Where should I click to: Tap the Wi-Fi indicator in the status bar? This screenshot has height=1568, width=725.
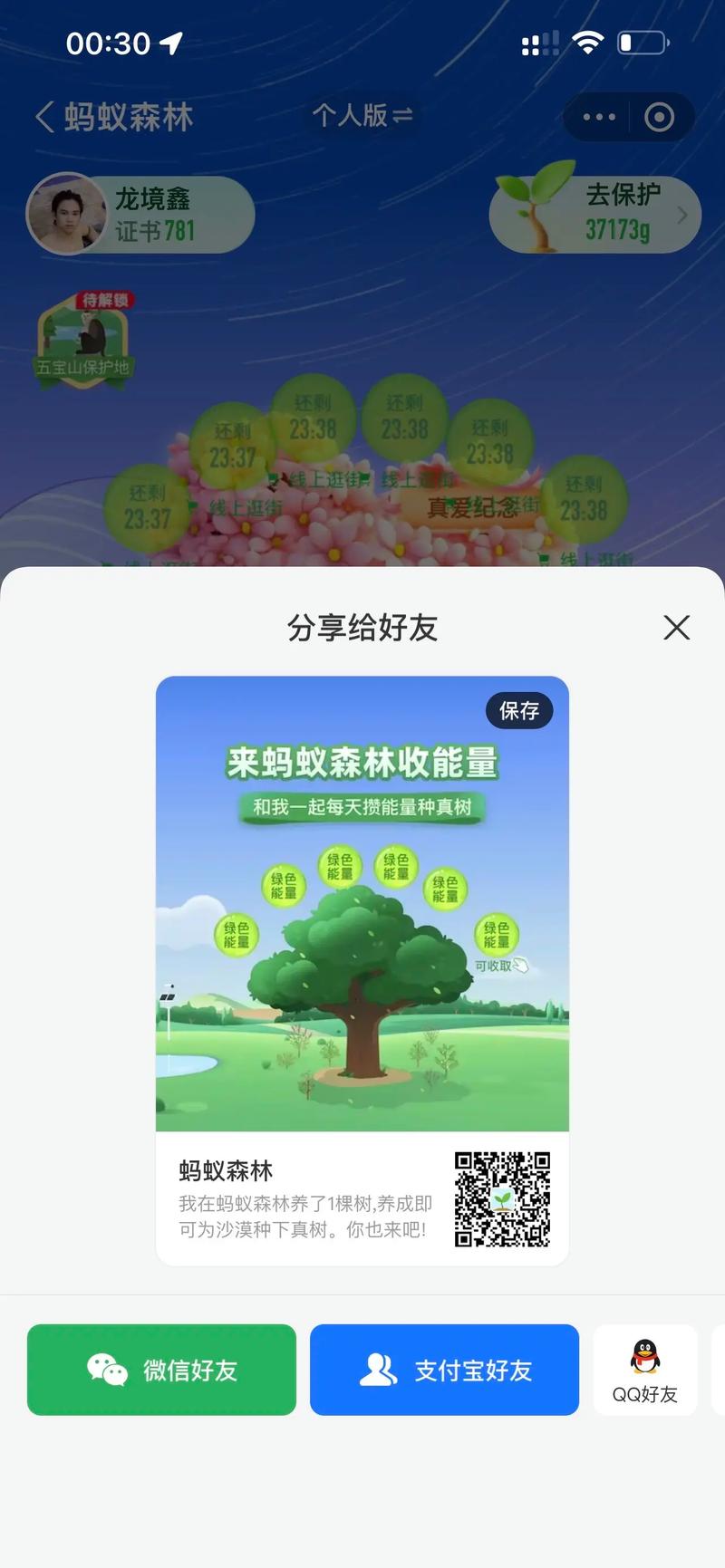pos(587,41)
